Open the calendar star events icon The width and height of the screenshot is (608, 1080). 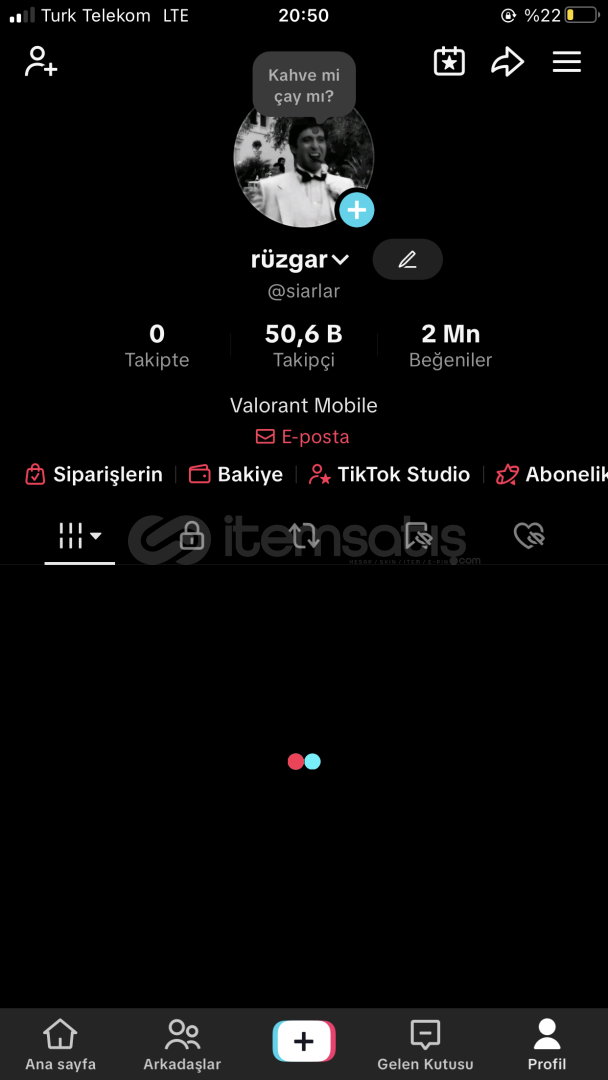pos(449,61)
